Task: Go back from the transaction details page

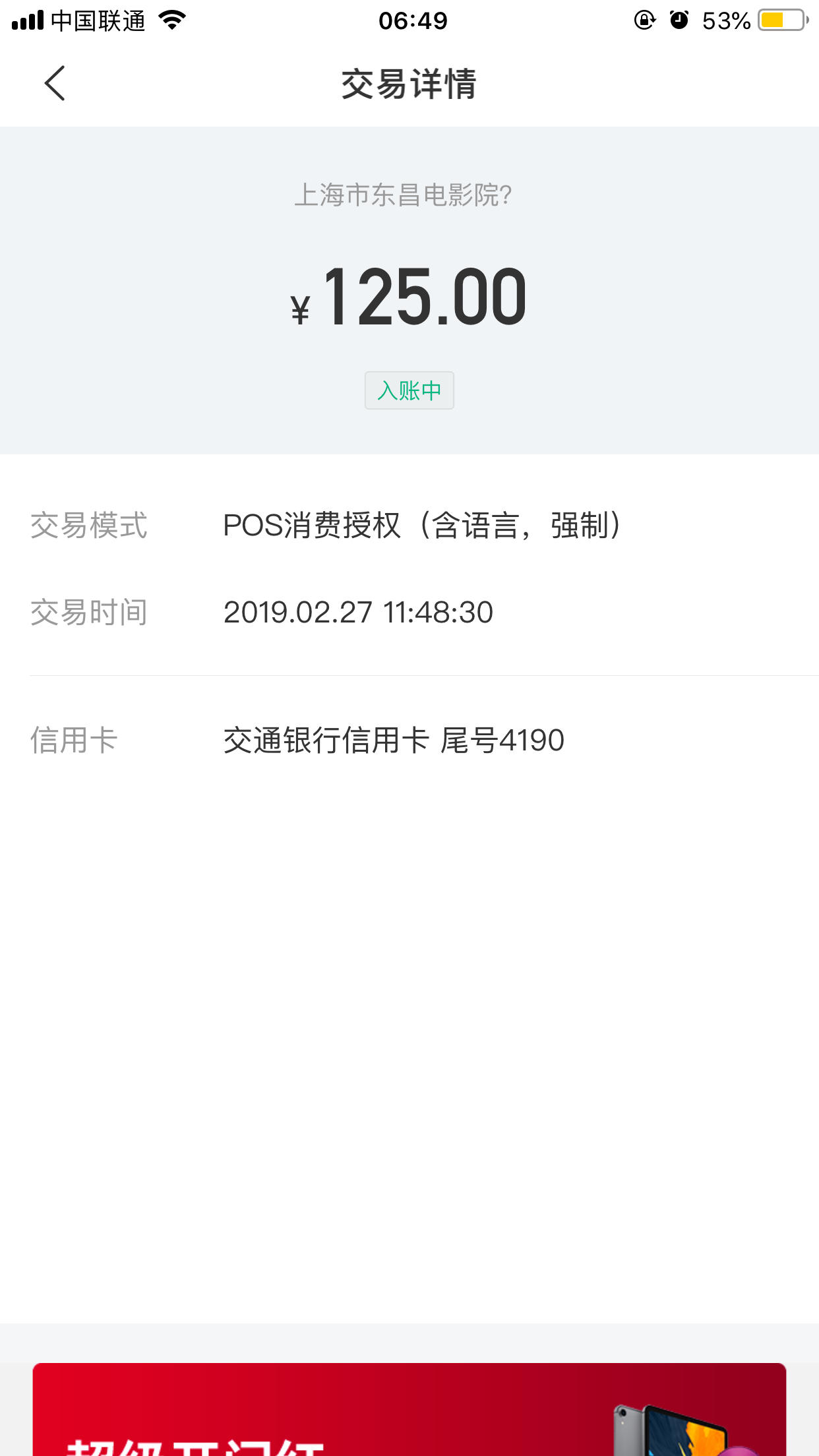Action: point(55,84)
